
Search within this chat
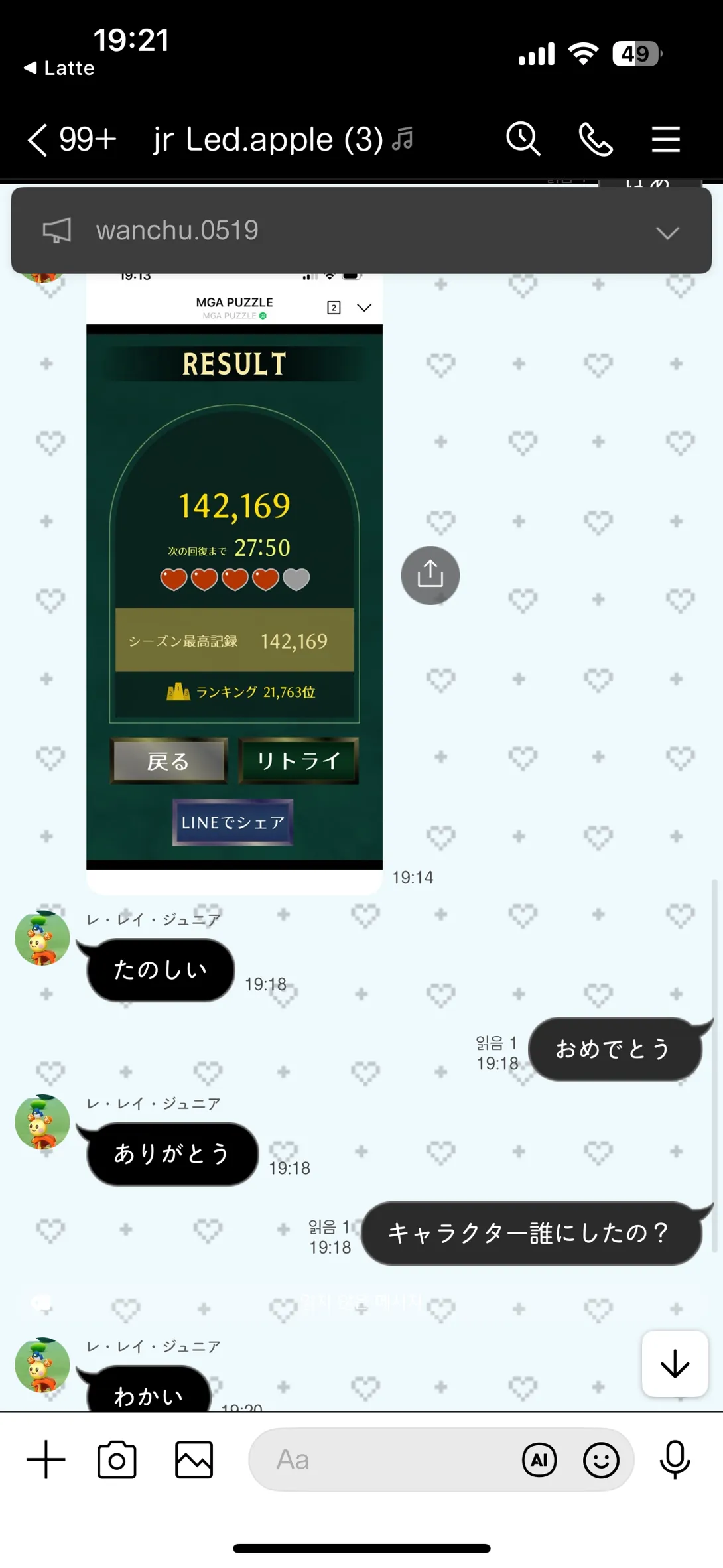pos(523,139)
